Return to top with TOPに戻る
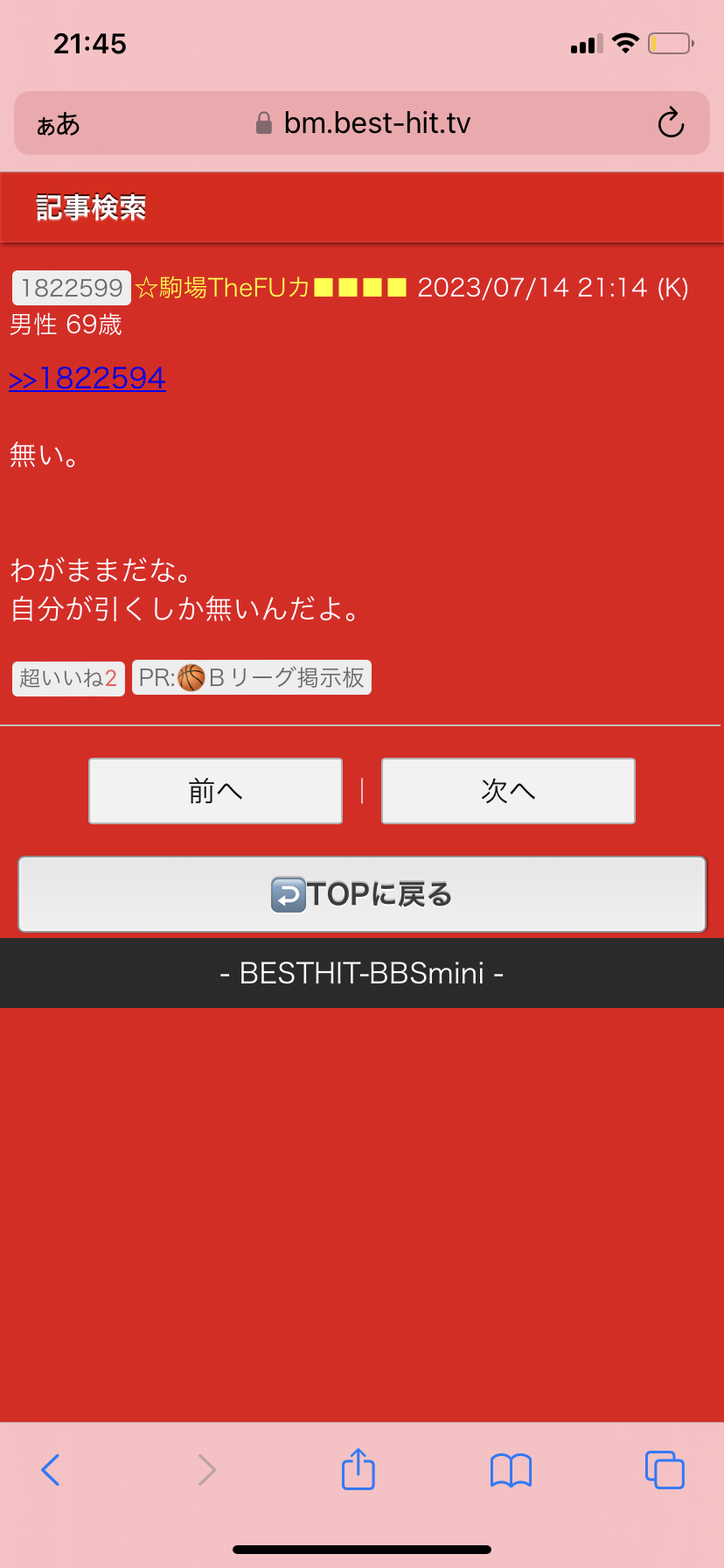The height and width of the screenshot is (1568, 724). [362, 894]
